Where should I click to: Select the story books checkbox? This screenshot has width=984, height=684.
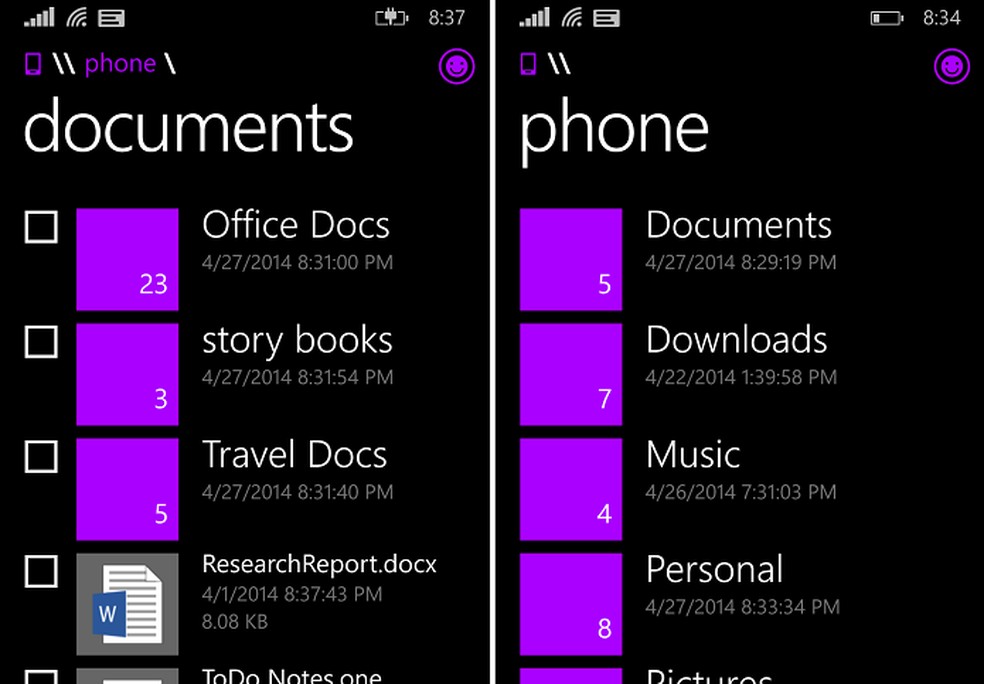coord(41,342)
